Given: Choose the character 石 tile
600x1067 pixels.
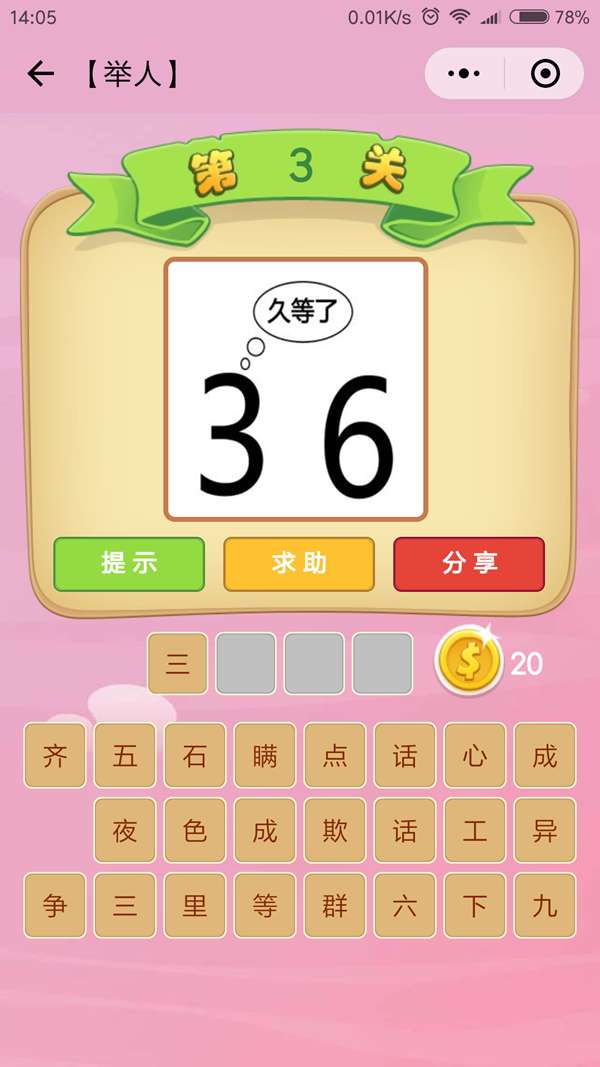Looking at the screenshot, I should coord(195,756).
